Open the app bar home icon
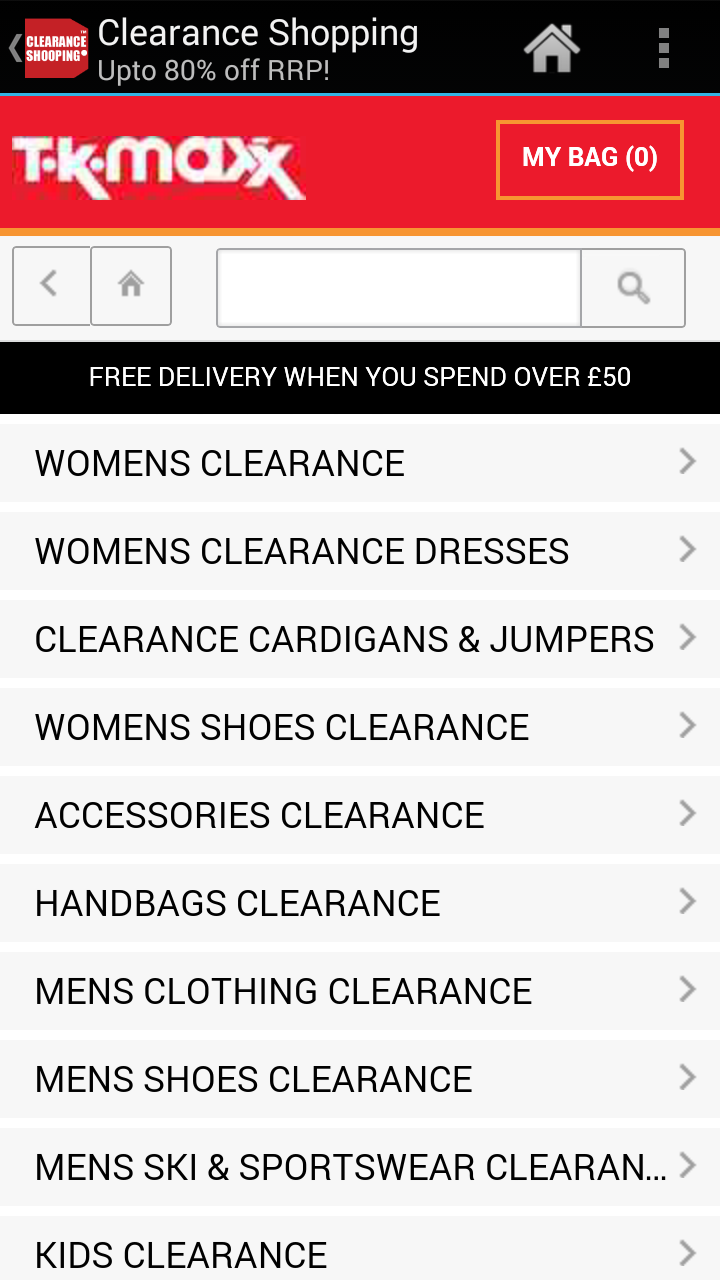This screenshot has height=1280, width=720. (x=552, y=47)
